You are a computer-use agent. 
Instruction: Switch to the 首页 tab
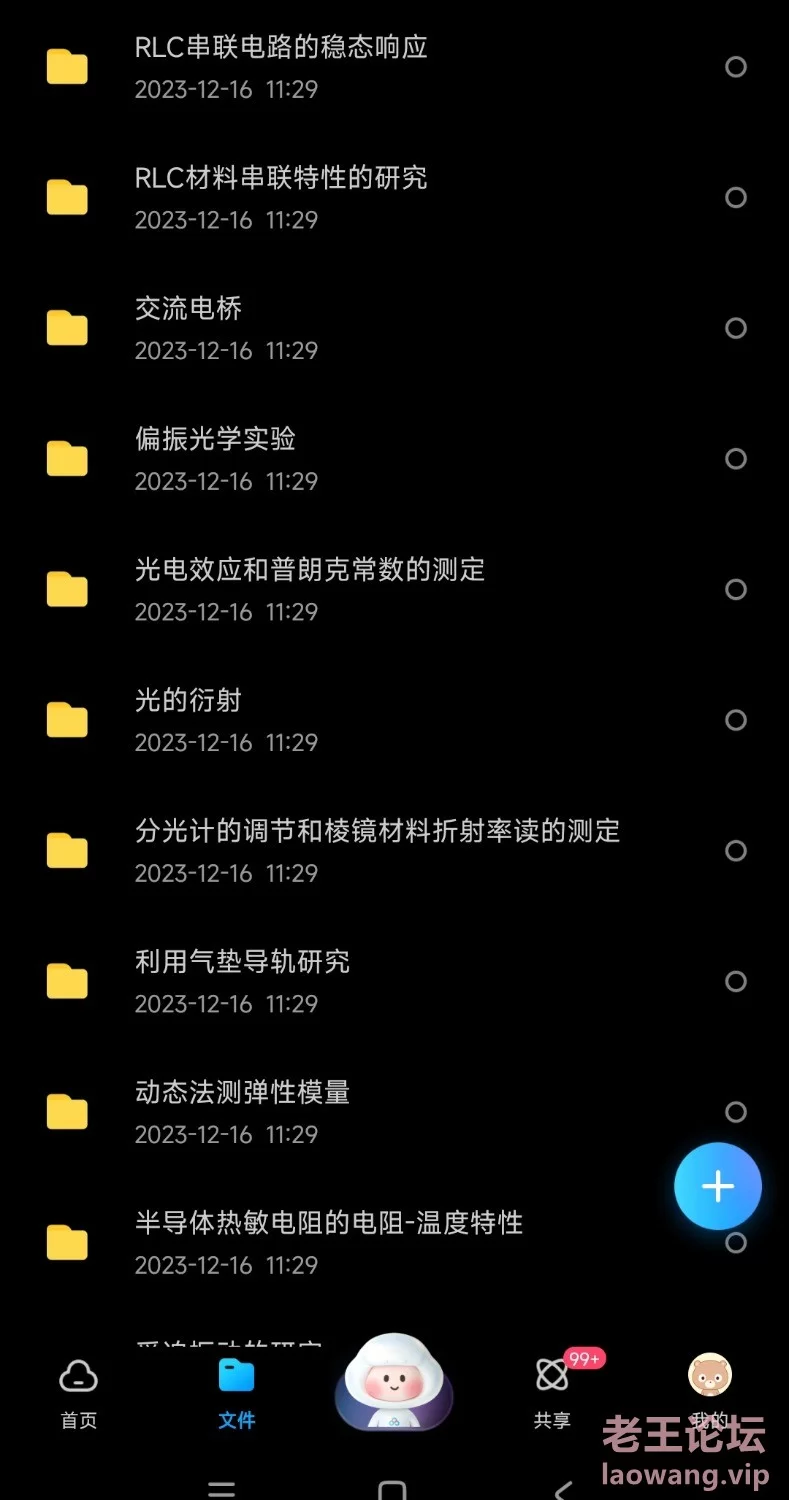point(79,1394)
